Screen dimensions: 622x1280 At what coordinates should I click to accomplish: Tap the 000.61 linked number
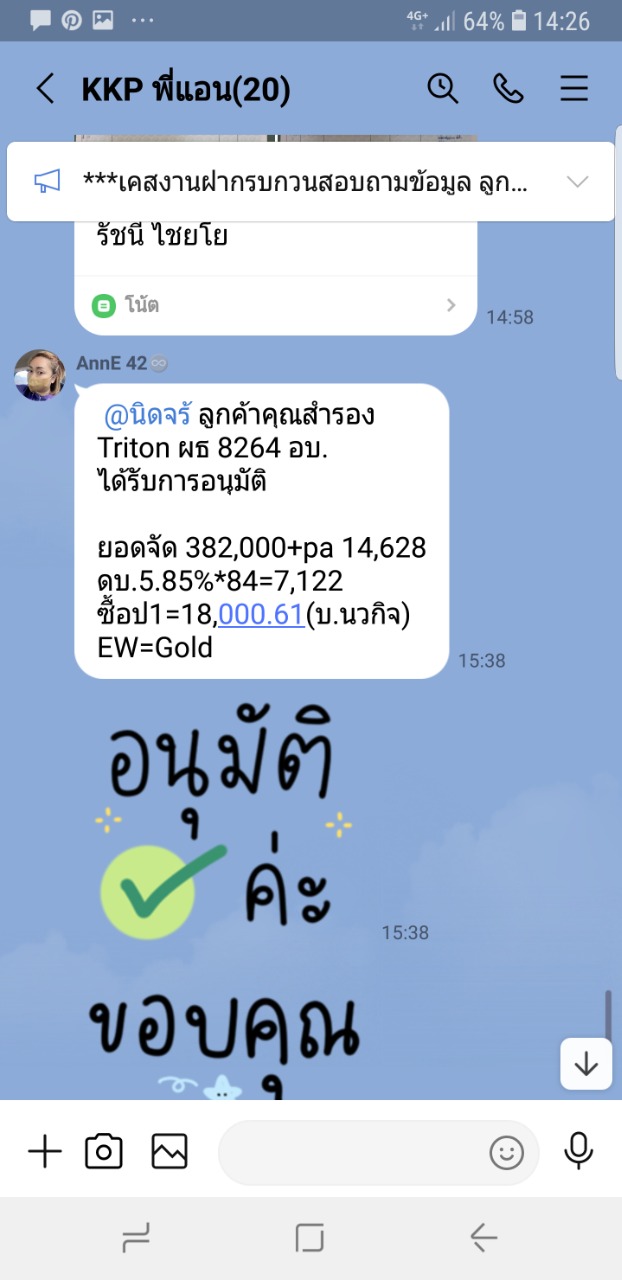[x=261, y=615]
